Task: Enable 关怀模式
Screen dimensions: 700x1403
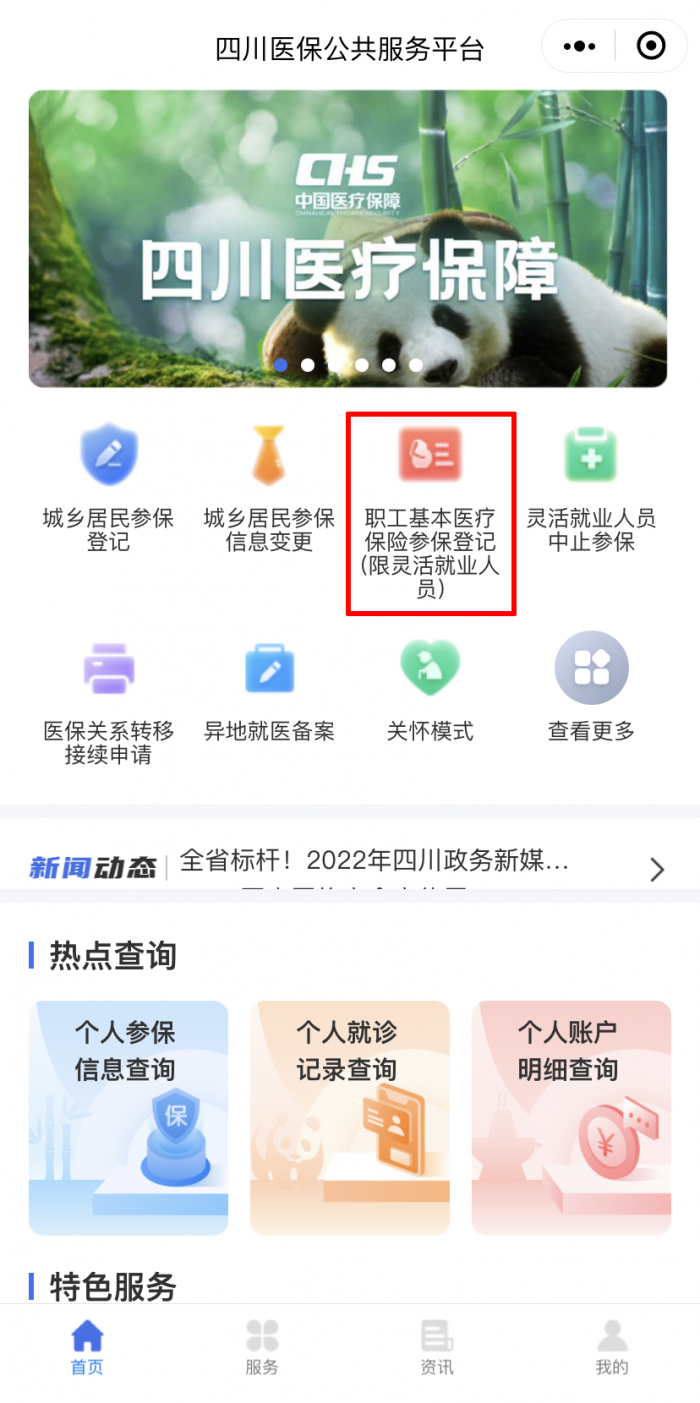Action: (x=430, y=688)
